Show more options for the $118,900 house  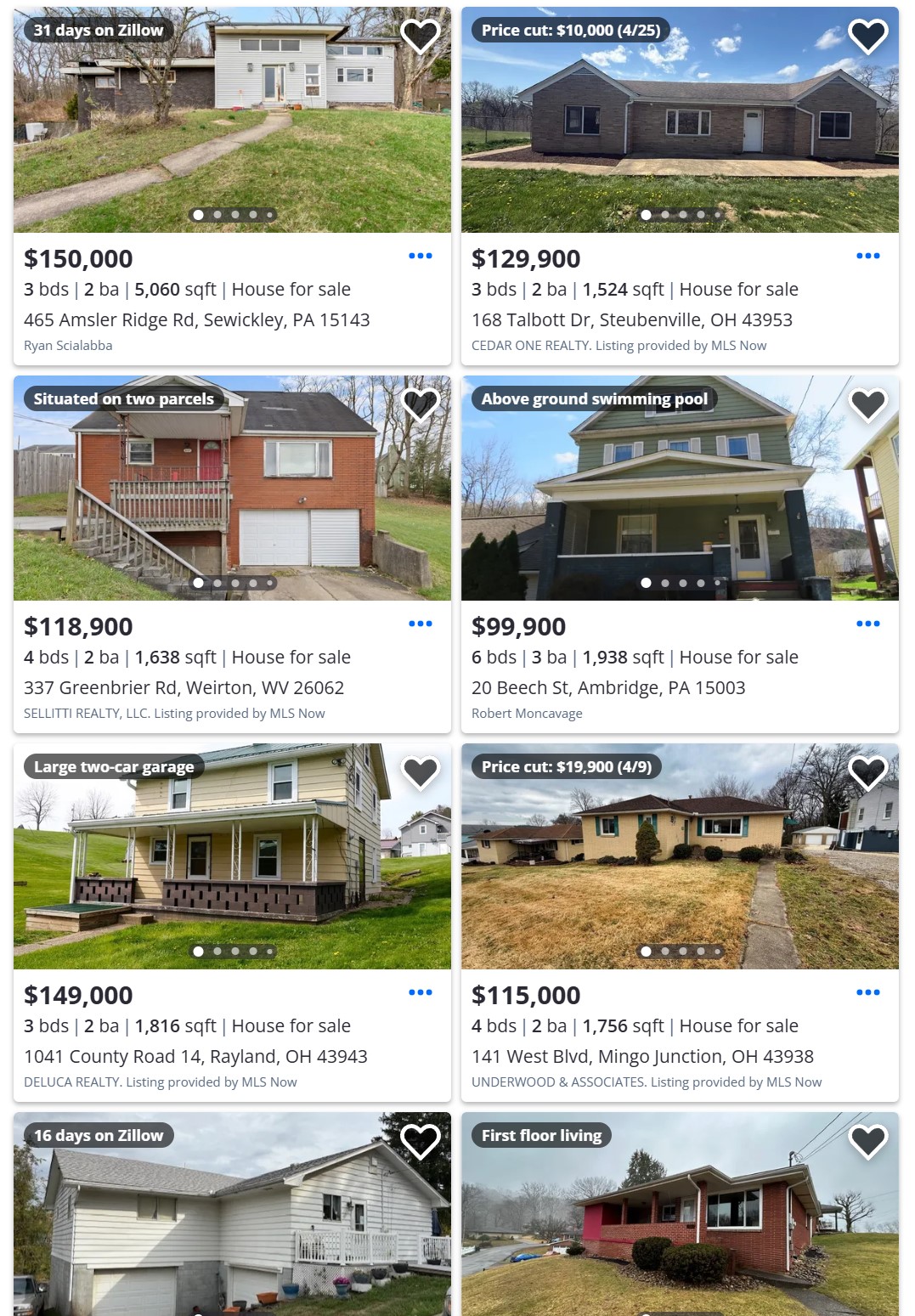420,624
